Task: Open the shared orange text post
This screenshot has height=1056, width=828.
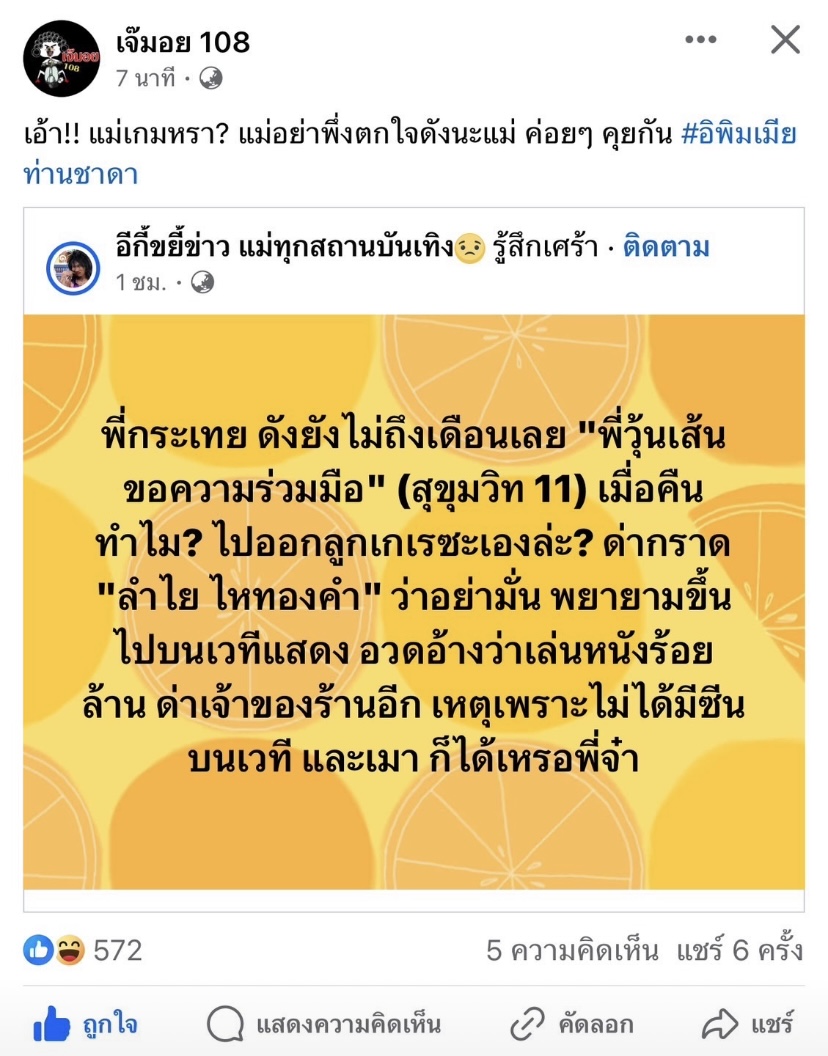Action: (x=414, y=600)
